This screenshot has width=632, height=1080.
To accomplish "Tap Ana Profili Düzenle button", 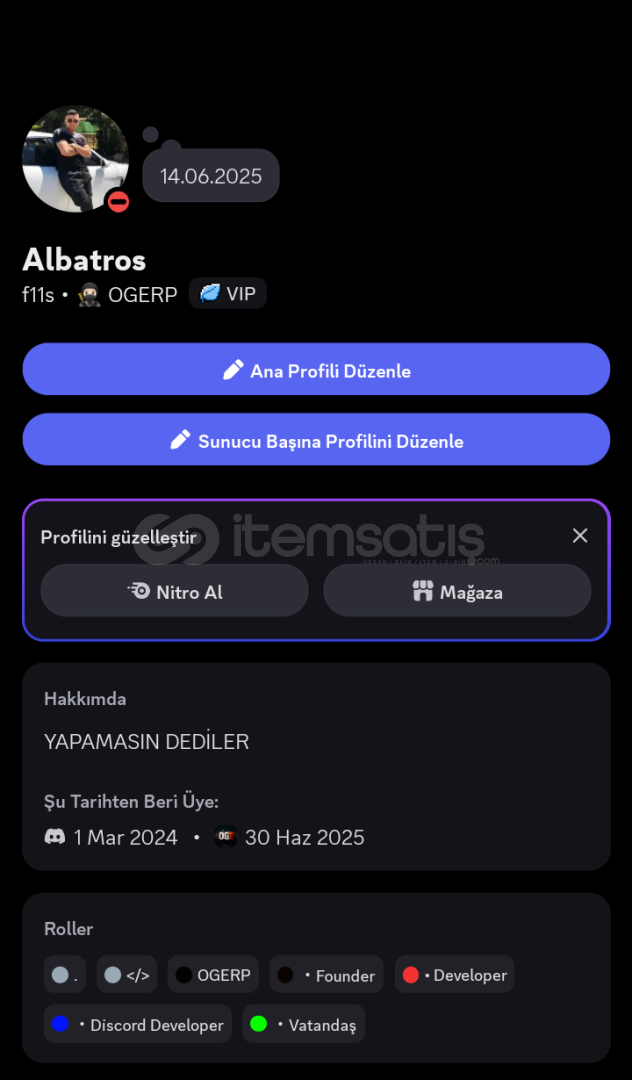I will 316,370.
